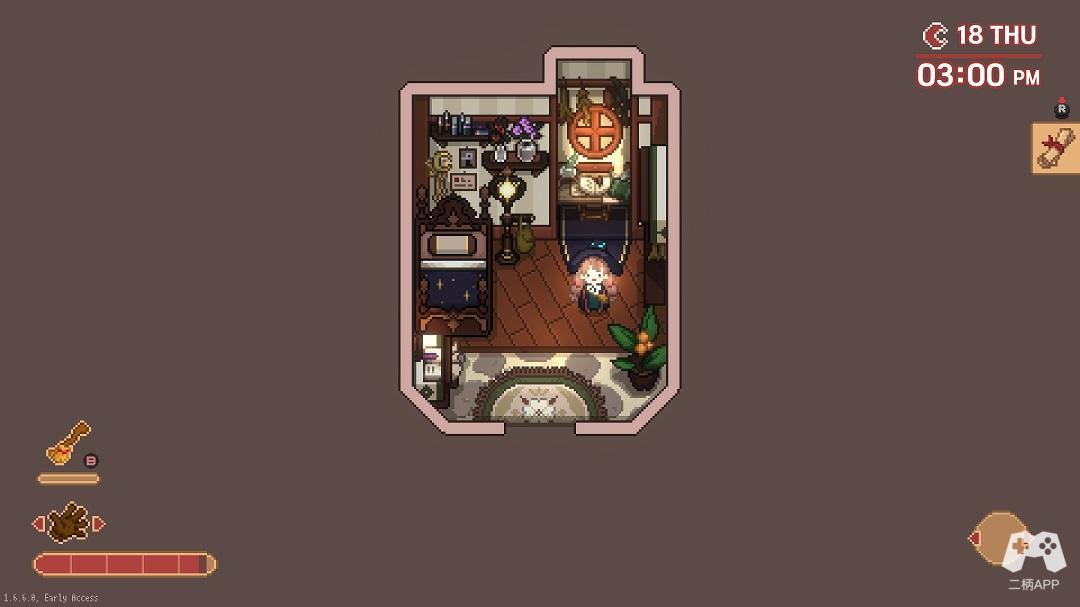Select the brown glove item
1080x607 pixels.
pyautogui.click(x=68, y=522)
